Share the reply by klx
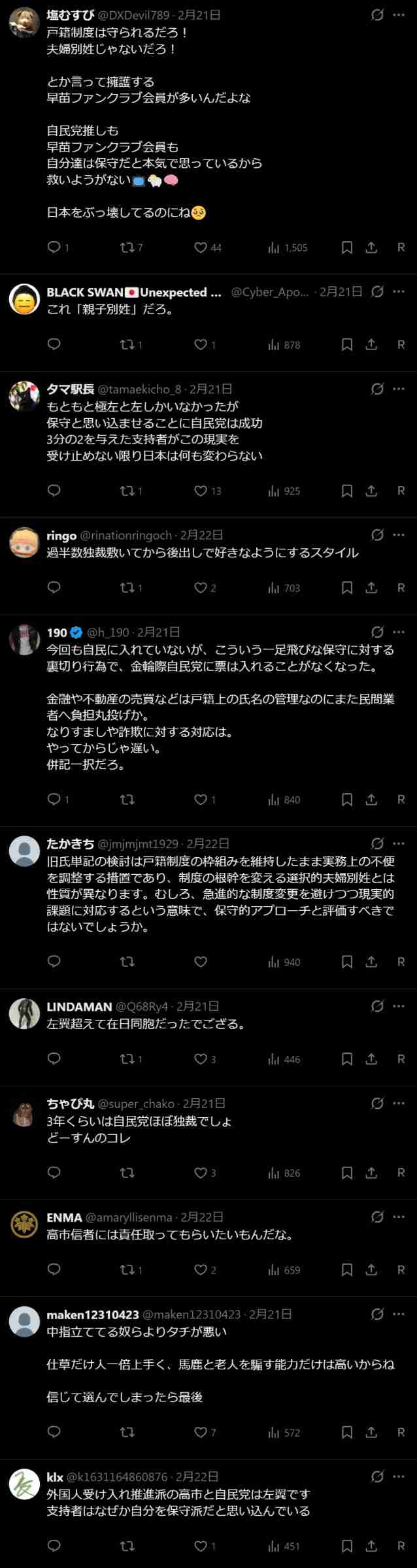This screenshot has width=417, height=1568. pos(371,1546)
